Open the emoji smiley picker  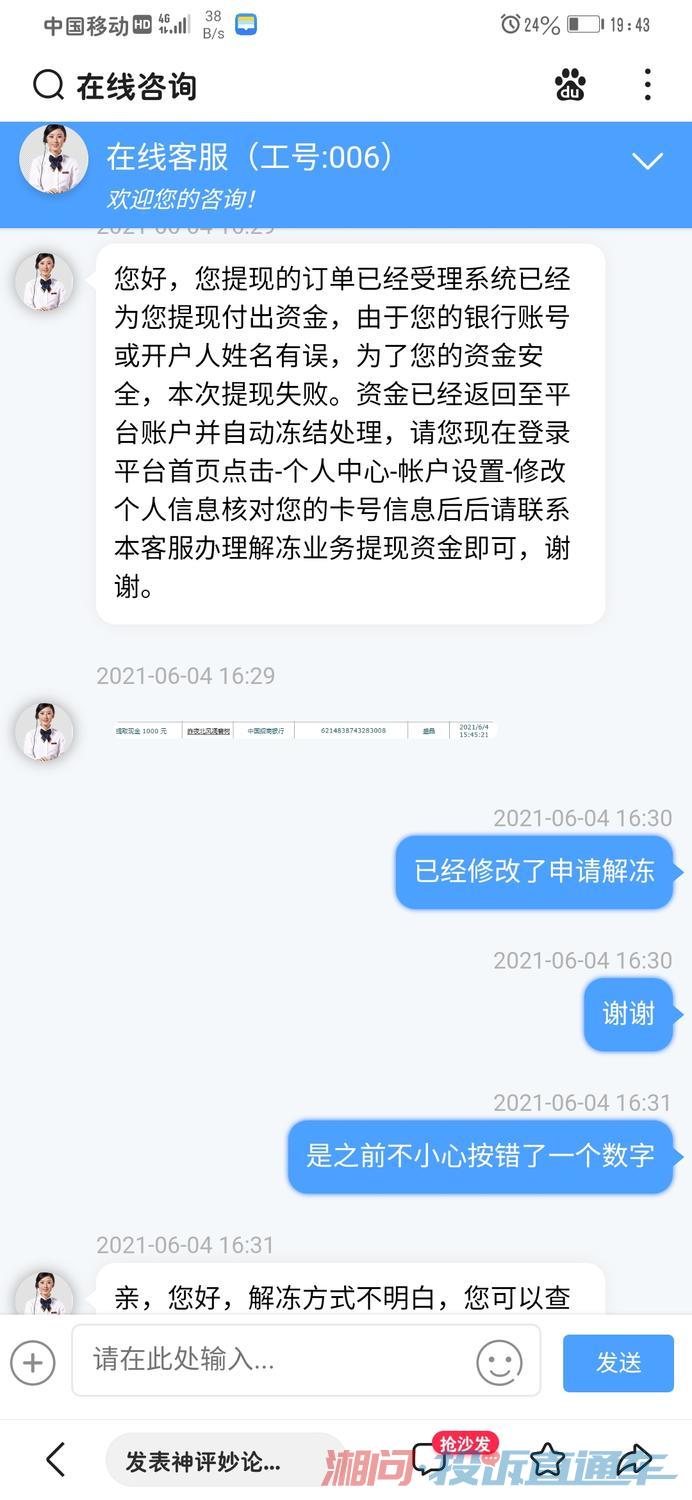click(499, 1362)
